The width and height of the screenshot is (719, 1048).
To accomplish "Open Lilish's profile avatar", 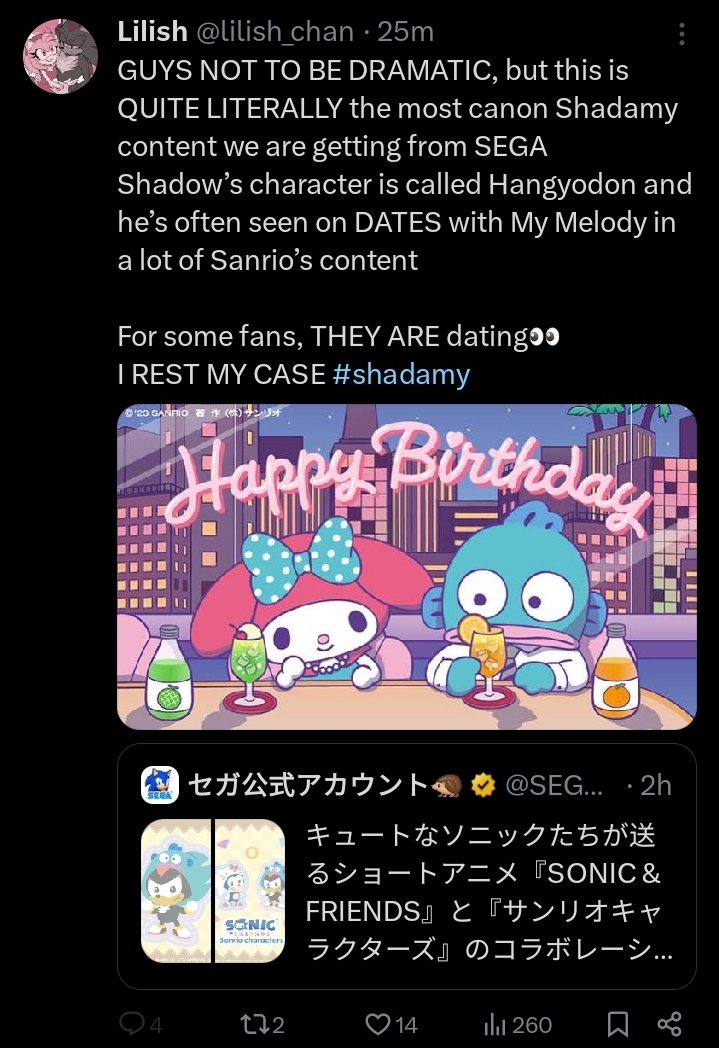I will point(60,56).
